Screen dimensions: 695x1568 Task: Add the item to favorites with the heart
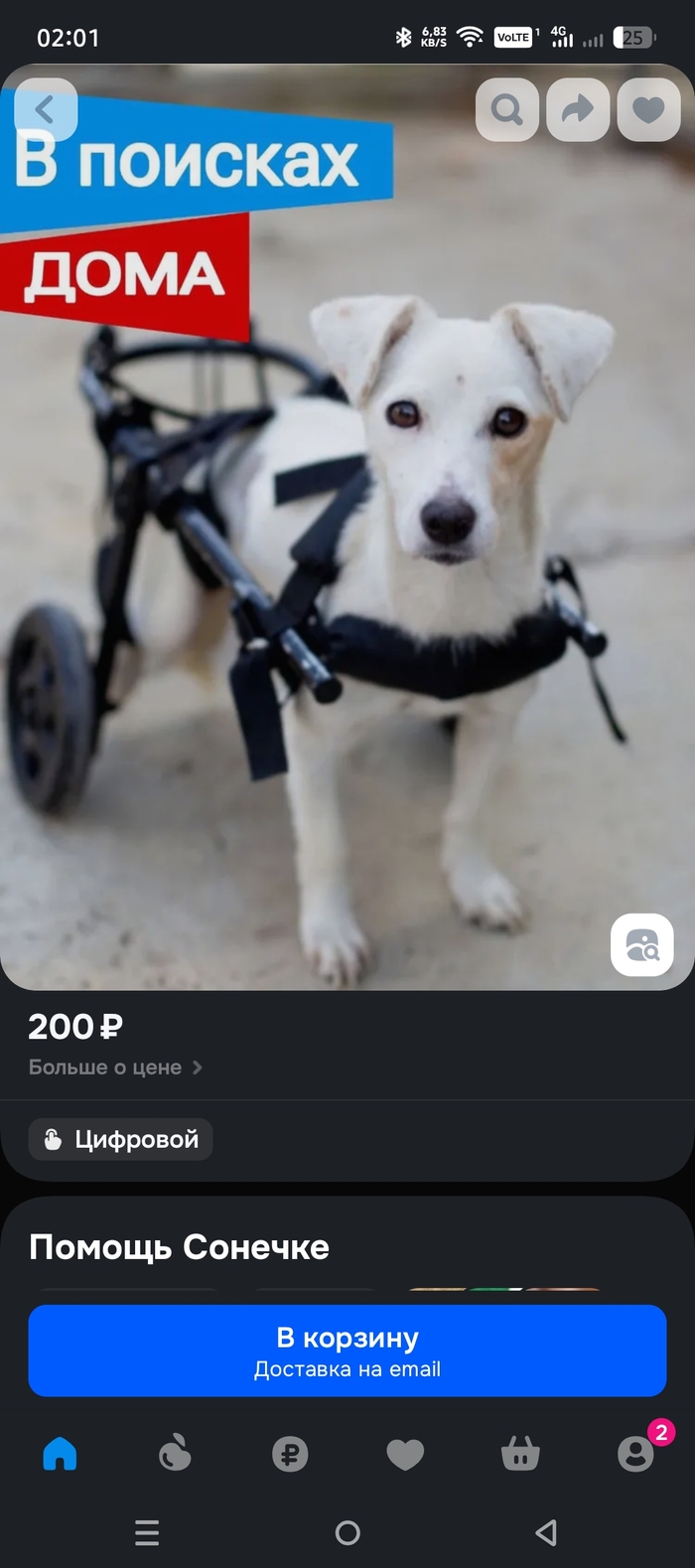(648, 109)
